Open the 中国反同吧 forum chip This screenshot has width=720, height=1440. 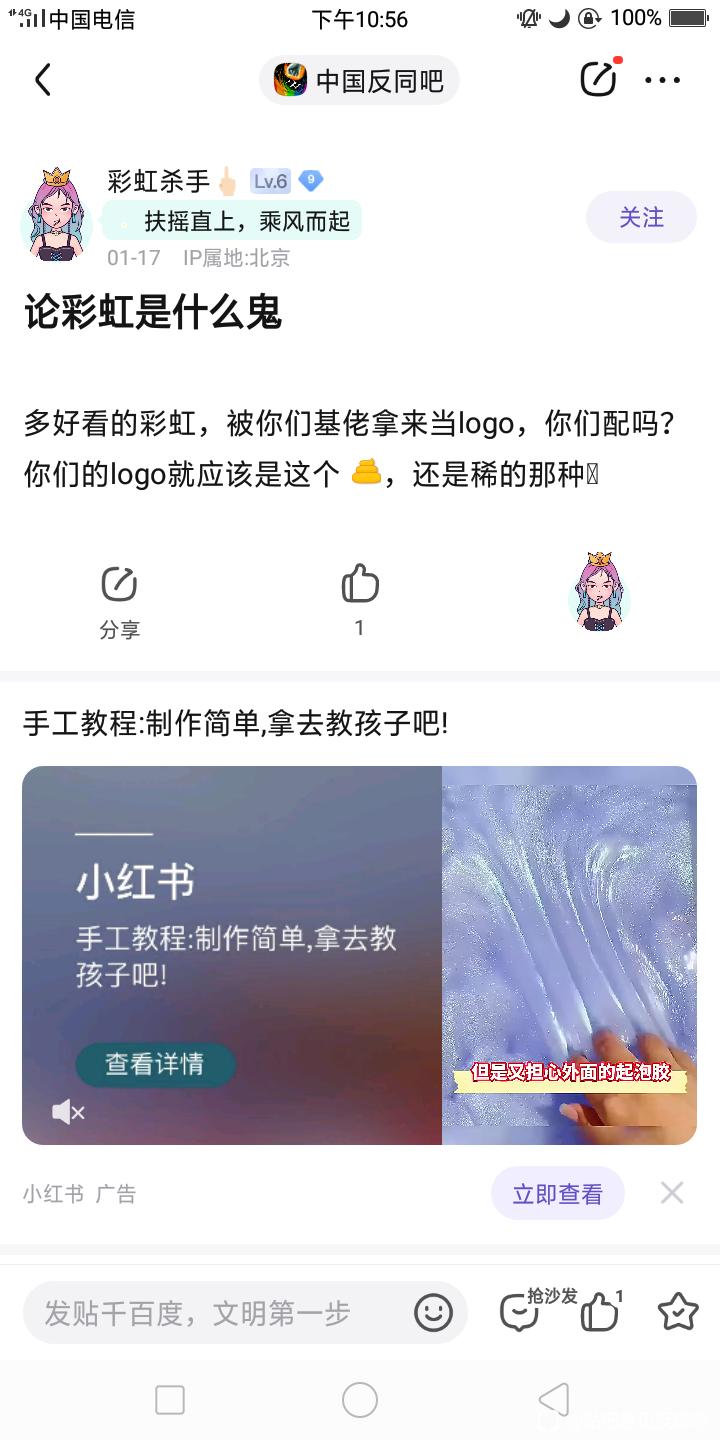(x=359, y=80)
